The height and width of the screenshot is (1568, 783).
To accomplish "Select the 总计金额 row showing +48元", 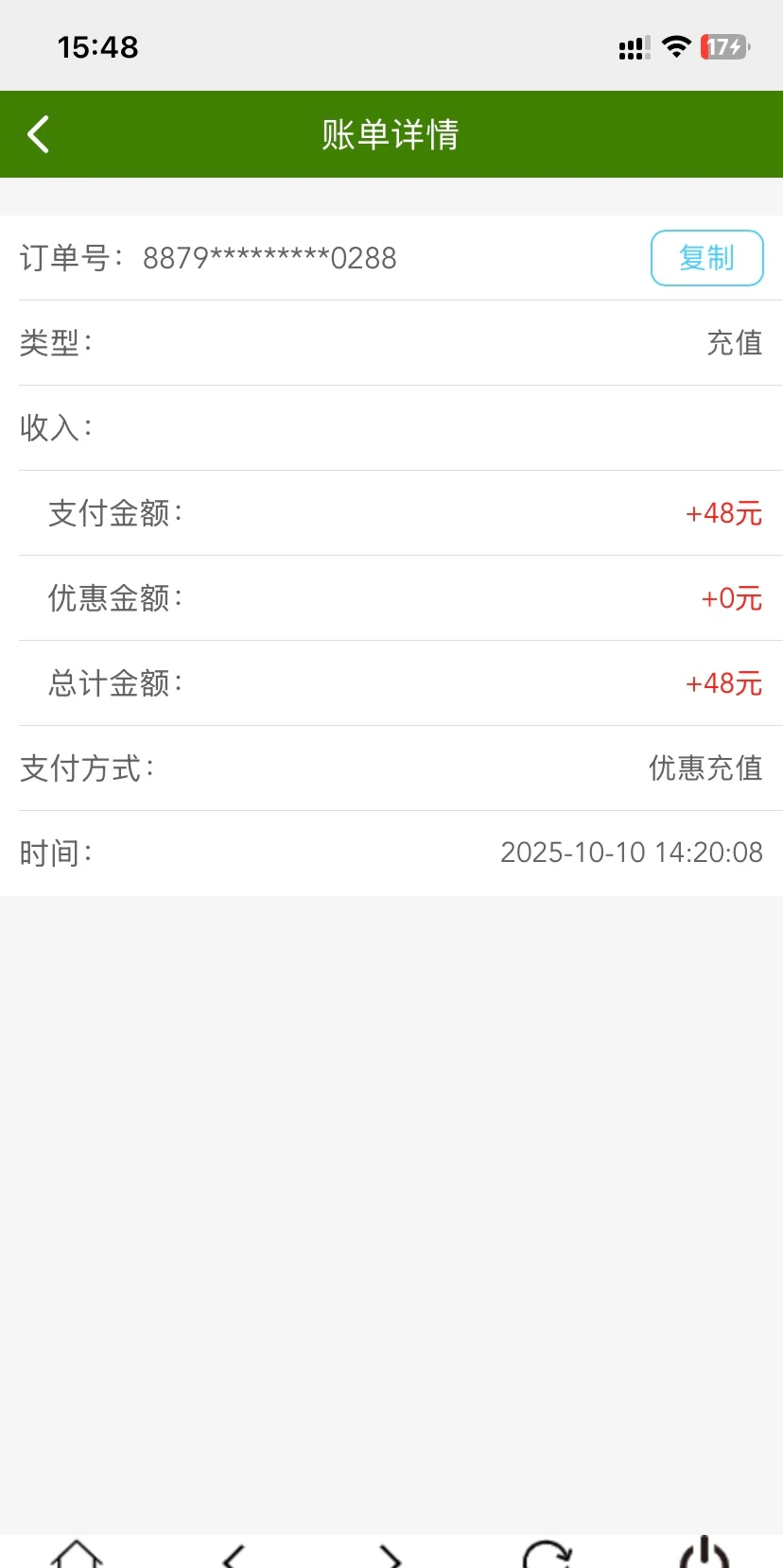I will 391,682.
